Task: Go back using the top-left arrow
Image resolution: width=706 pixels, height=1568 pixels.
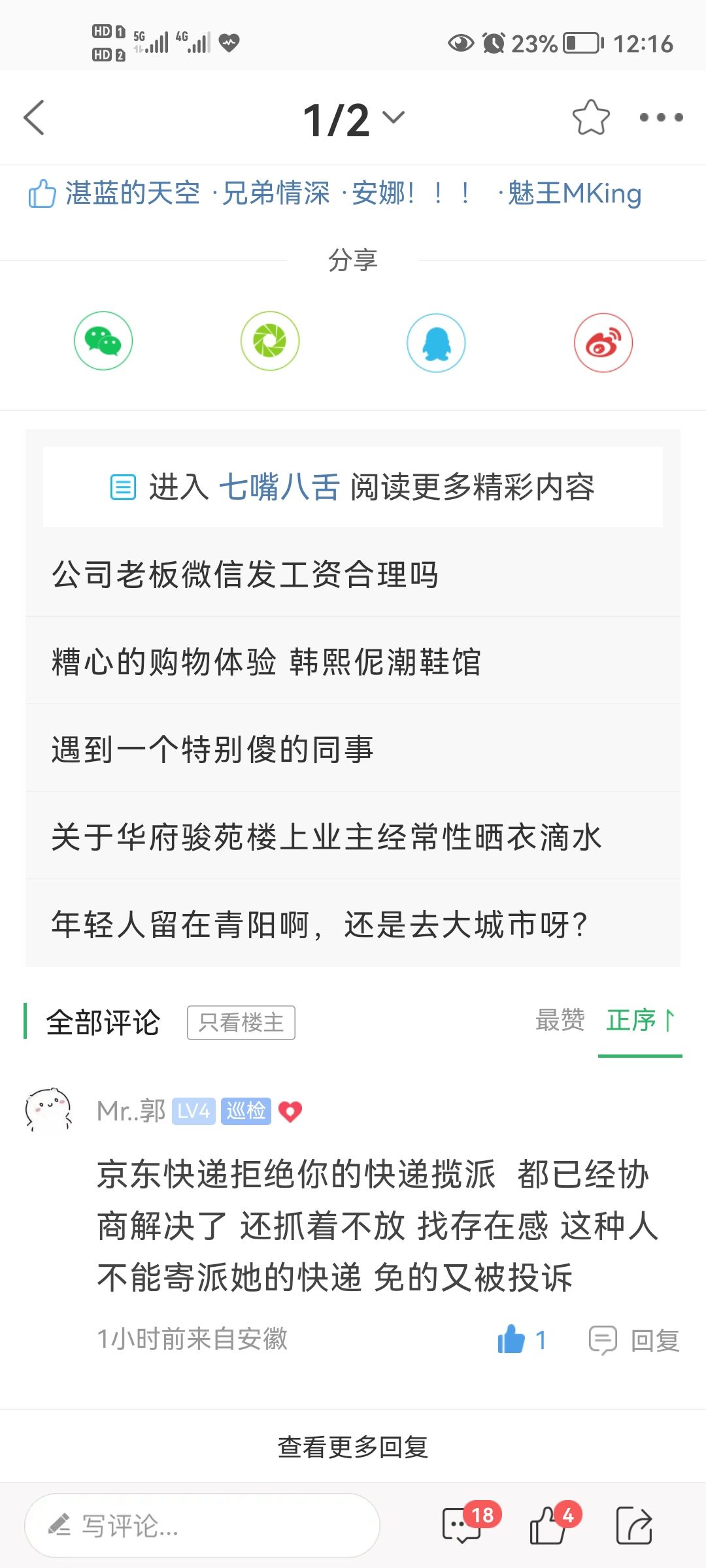Action: coord(34,118)
